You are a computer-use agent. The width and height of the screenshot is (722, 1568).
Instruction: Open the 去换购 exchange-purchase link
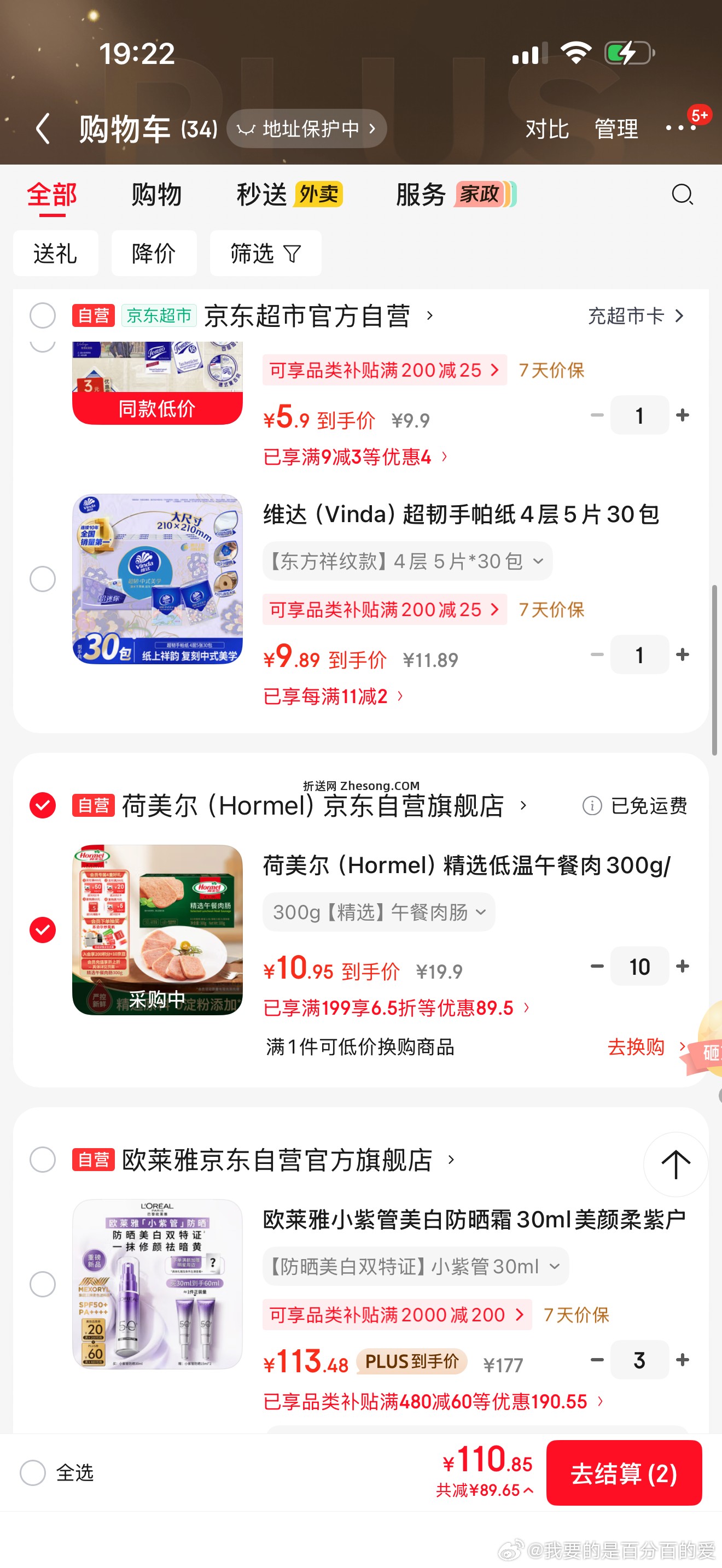(636, 1046)
